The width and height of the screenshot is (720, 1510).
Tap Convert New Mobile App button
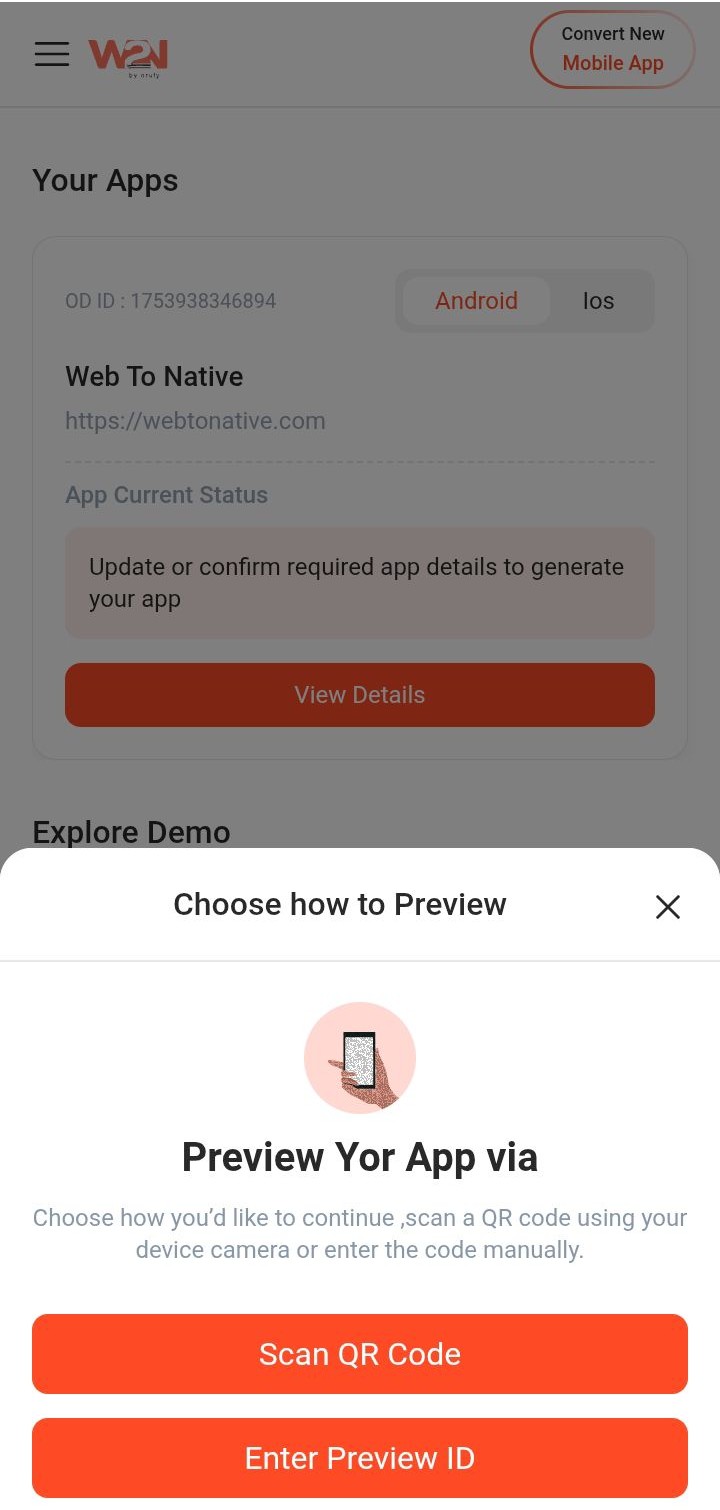612,49
